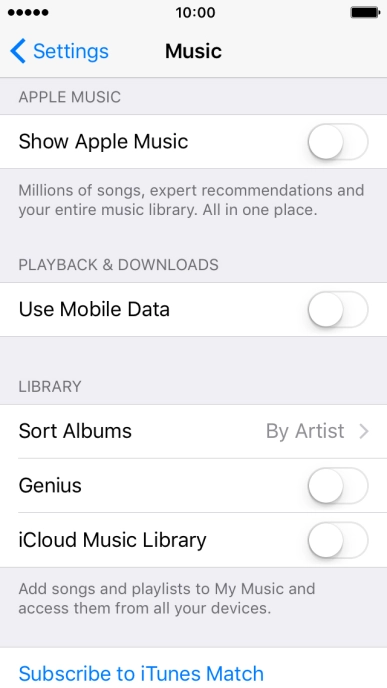Image resolution: width=387 pixels, height=688 pixels.
Task: Toggle the Genius switch
Action: click(337, 485)
